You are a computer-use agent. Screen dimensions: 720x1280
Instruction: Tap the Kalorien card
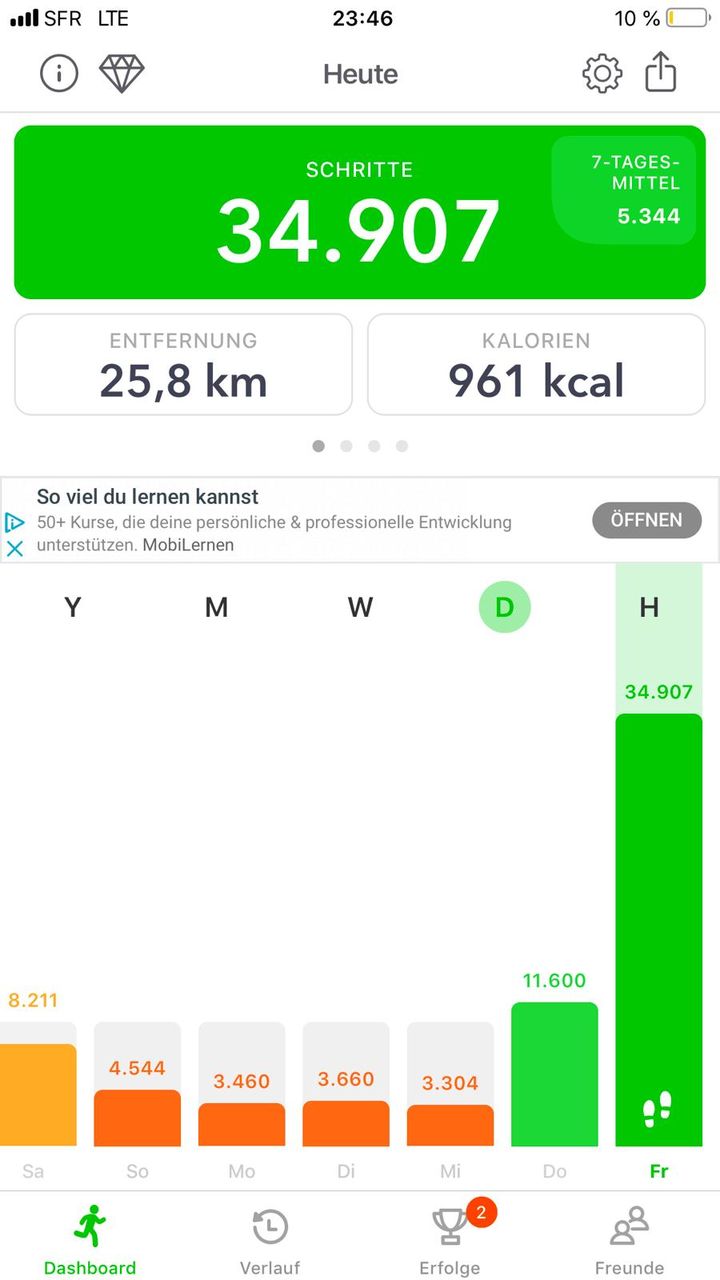pyautogui.click(x=537, y=364)
